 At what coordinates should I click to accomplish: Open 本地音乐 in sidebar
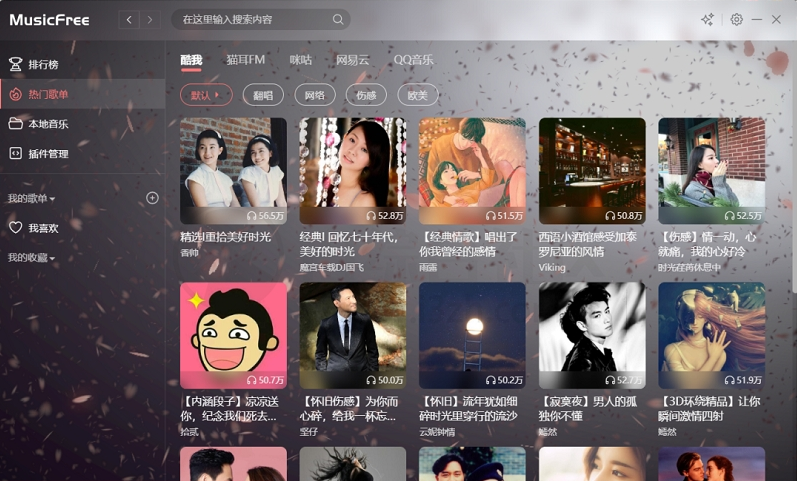click(x=48, y=124)
